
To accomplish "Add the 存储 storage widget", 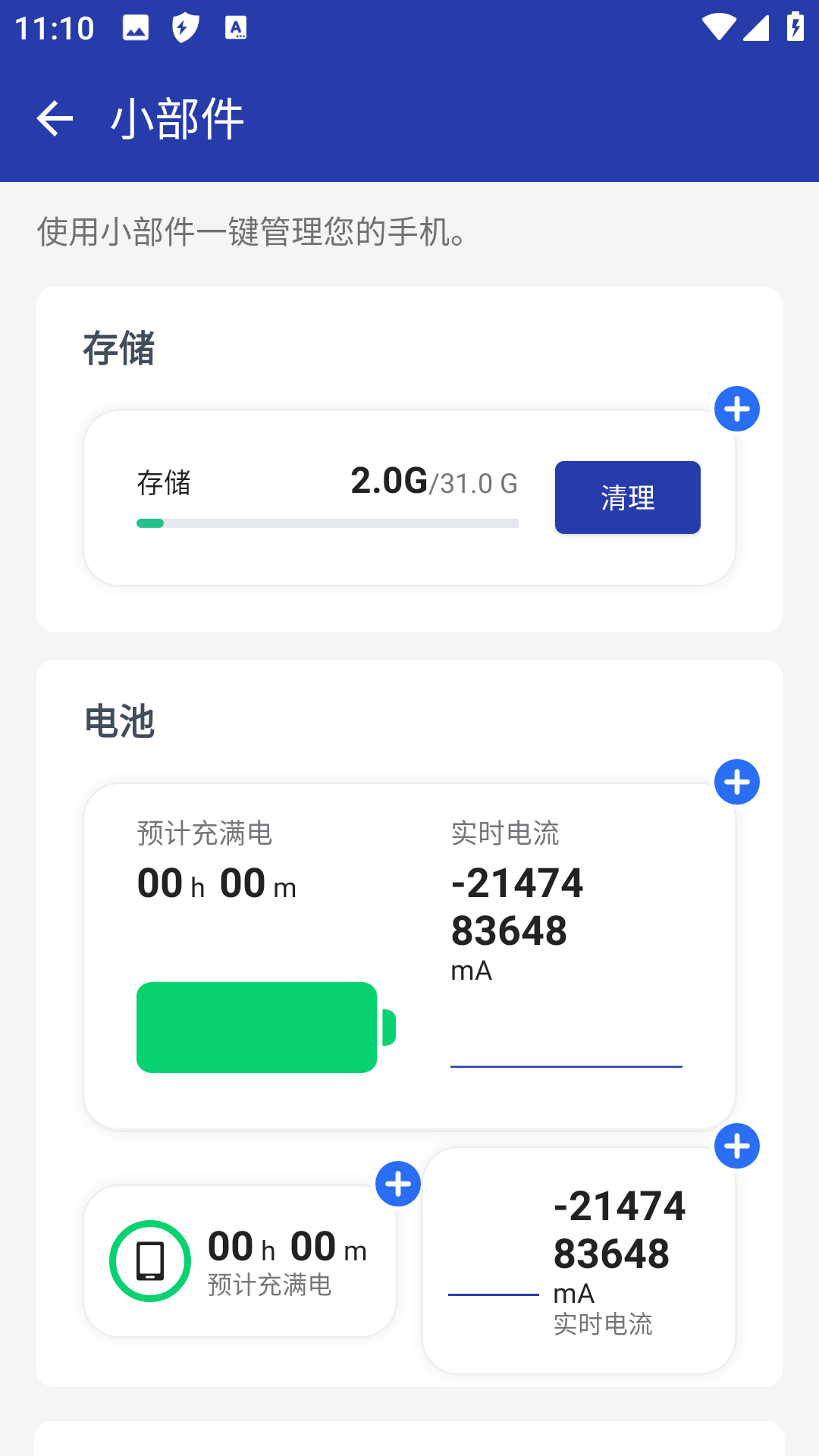I will pos(736,409).
